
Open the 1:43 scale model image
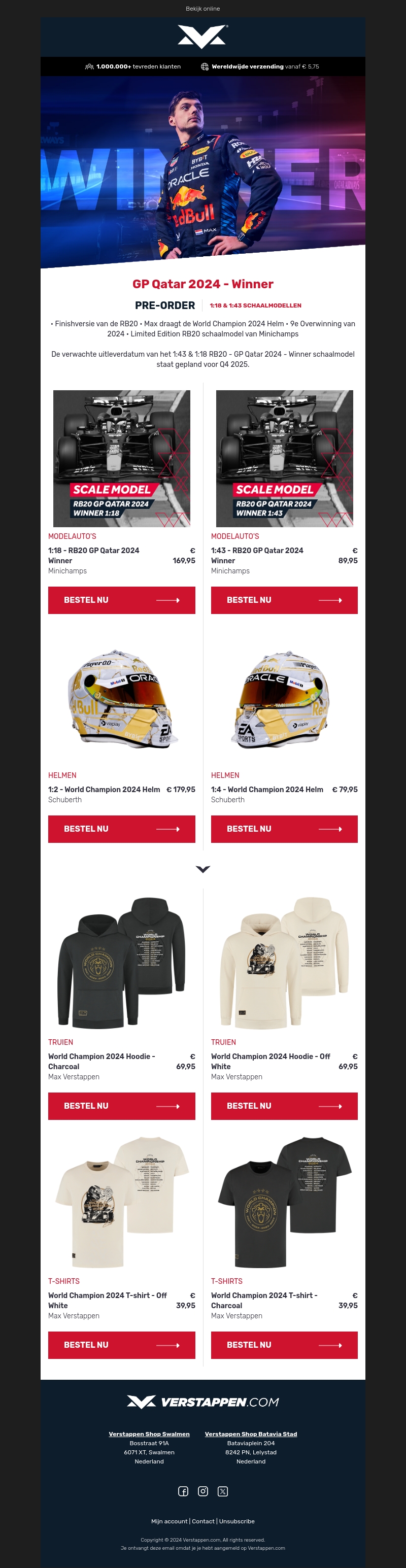click(284, 458)
